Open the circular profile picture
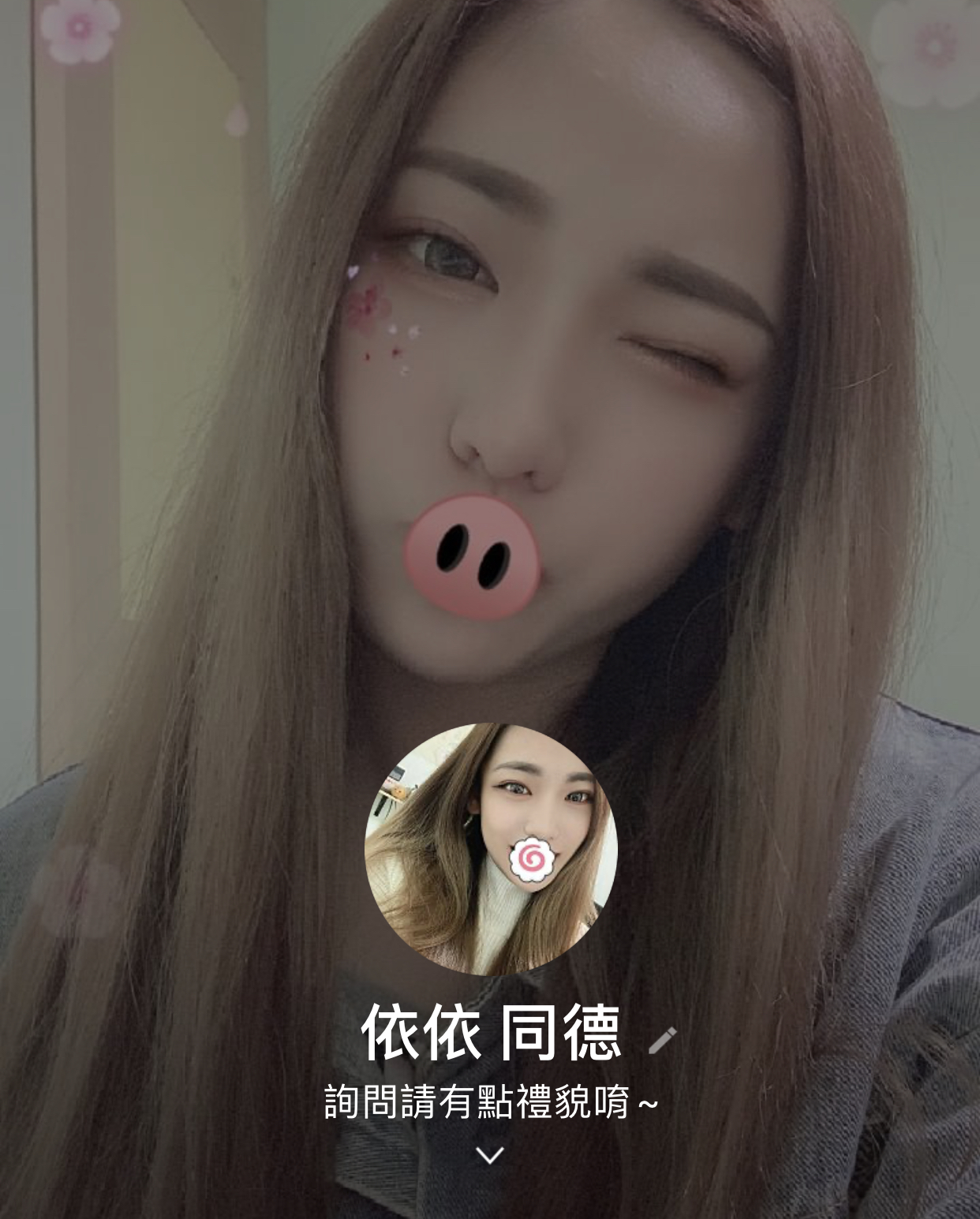The image size is (980, 1219). click(x=490, y=849)
